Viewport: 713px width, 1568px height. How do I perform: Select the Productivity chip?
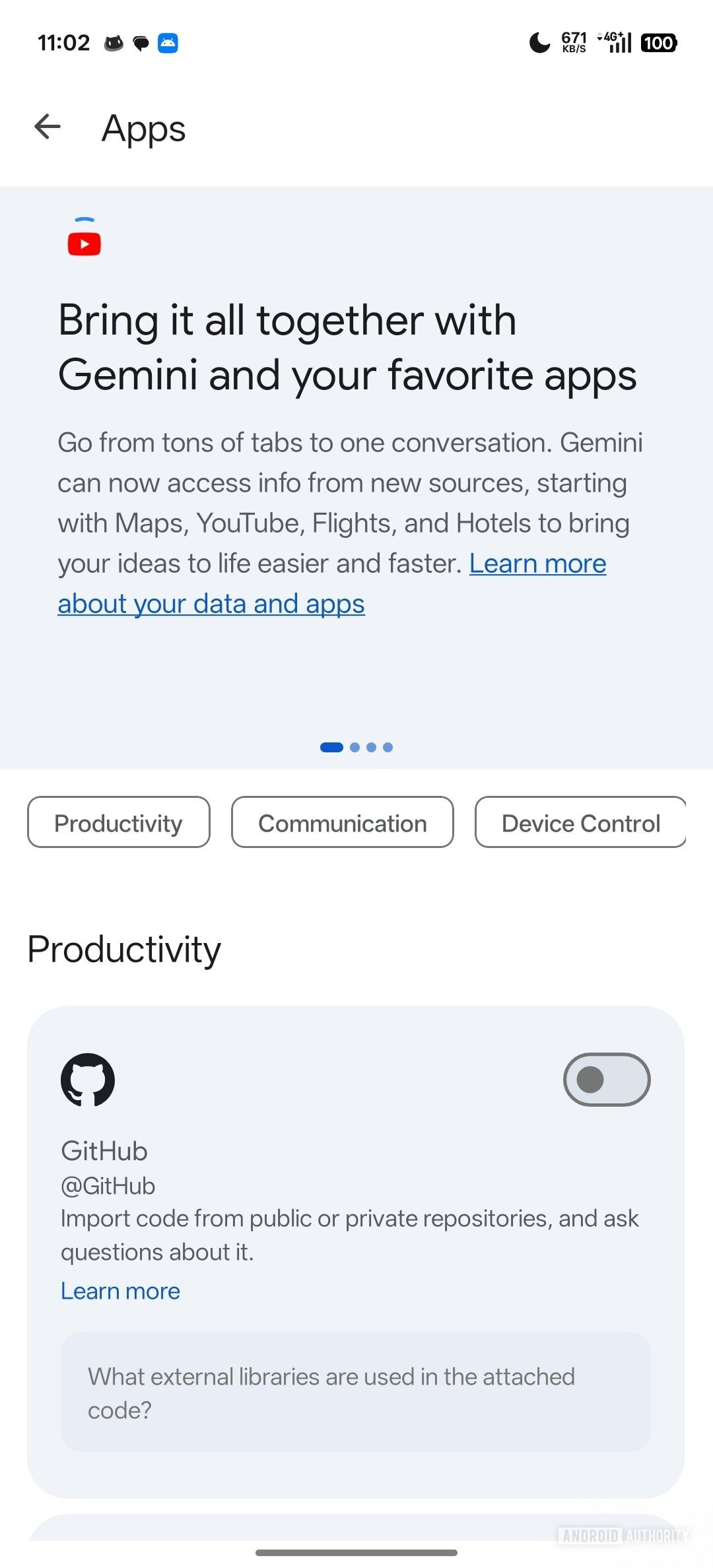[x=119, y=823]
